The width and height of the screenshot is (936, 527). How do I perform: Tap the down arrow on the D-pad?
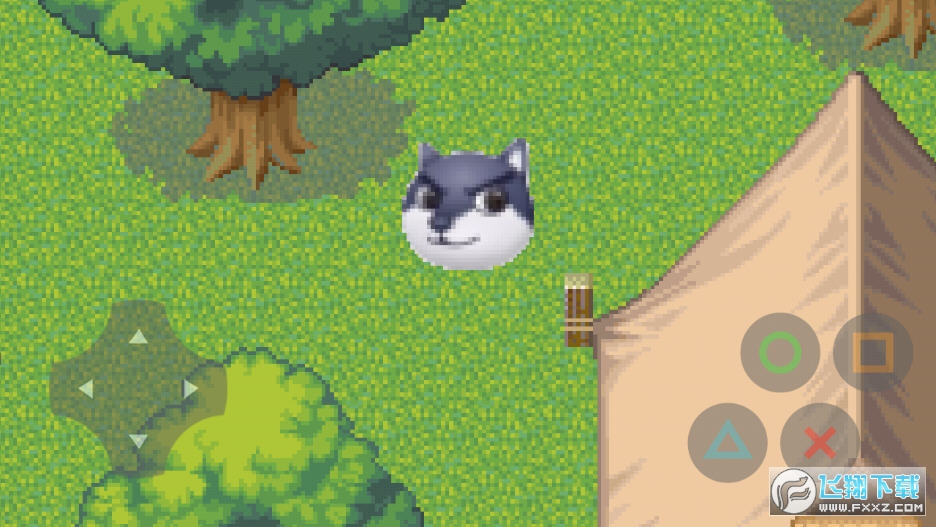click(138, 440)
